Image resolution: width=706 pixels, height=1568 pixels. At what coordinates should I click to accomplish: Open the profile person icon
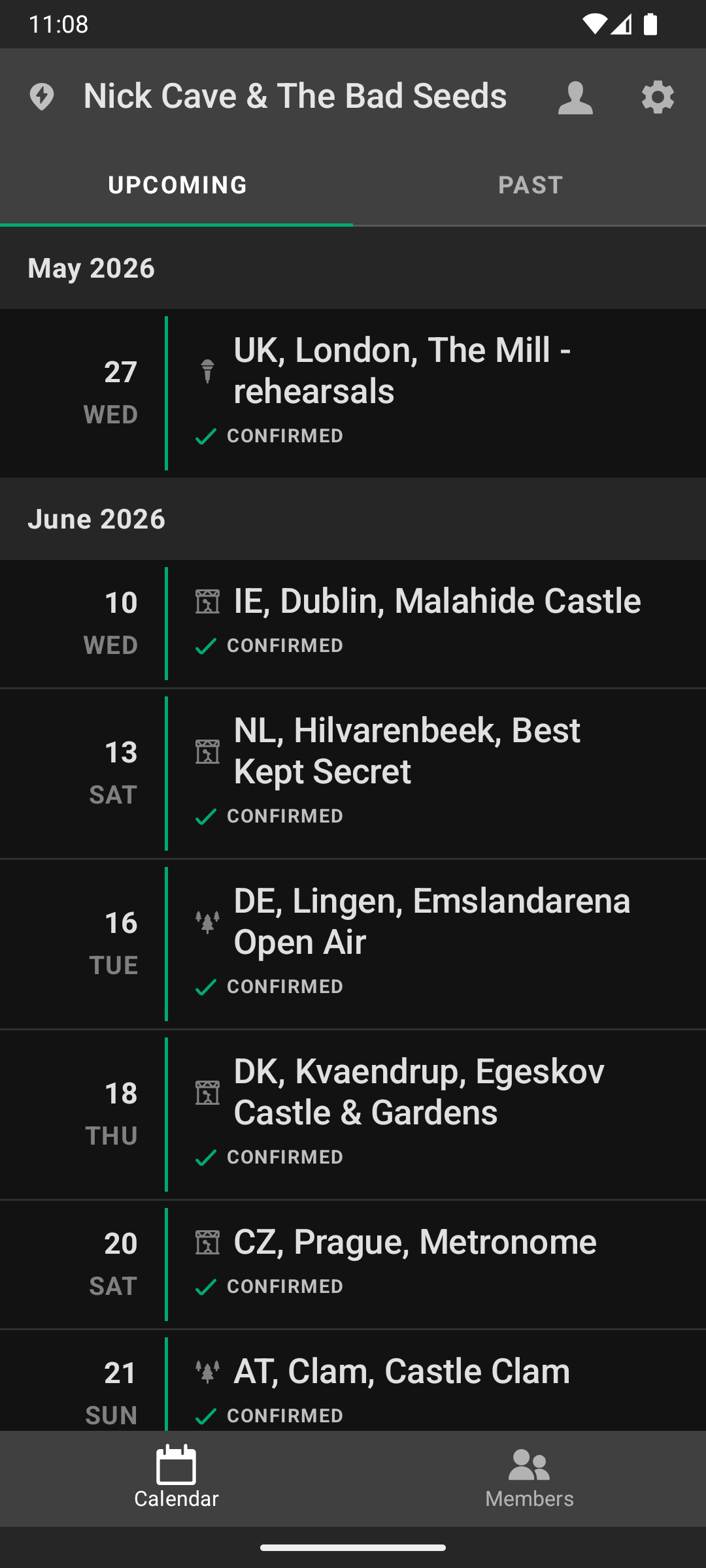(x=574, y=96)
